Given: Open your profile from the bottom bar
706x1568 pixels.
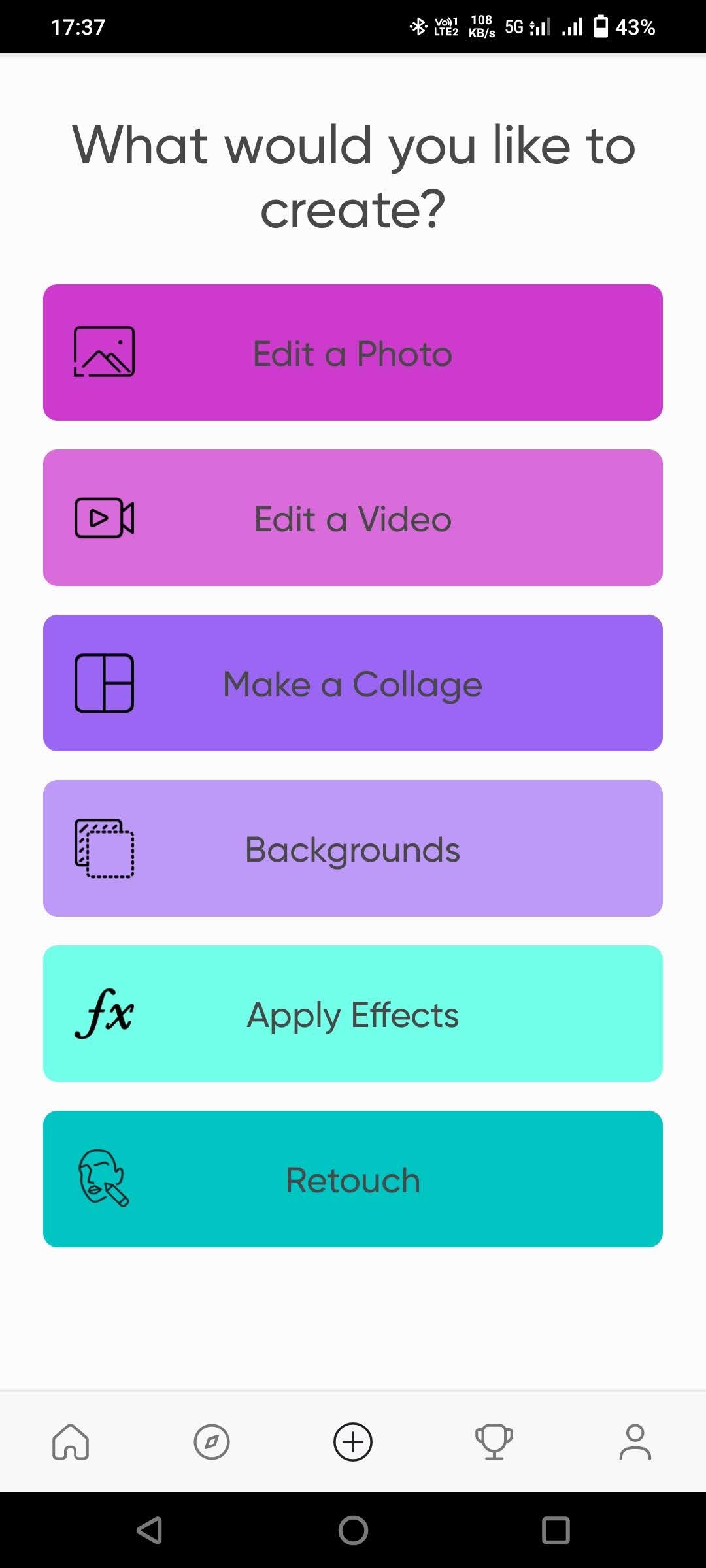Looking at the screenshot, I should [x=634, y=1442].
